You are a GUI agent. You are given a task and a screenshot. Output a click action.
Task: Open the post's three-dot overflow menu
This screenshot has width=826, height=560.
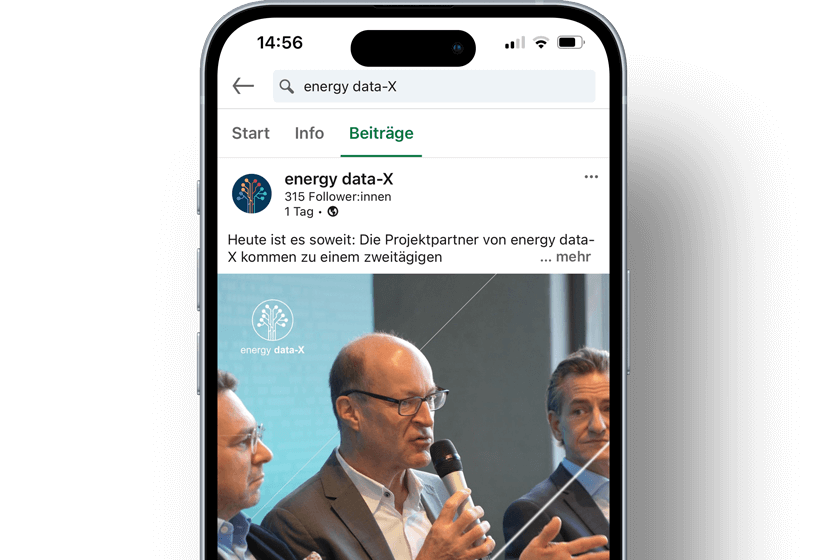point(591,177)
